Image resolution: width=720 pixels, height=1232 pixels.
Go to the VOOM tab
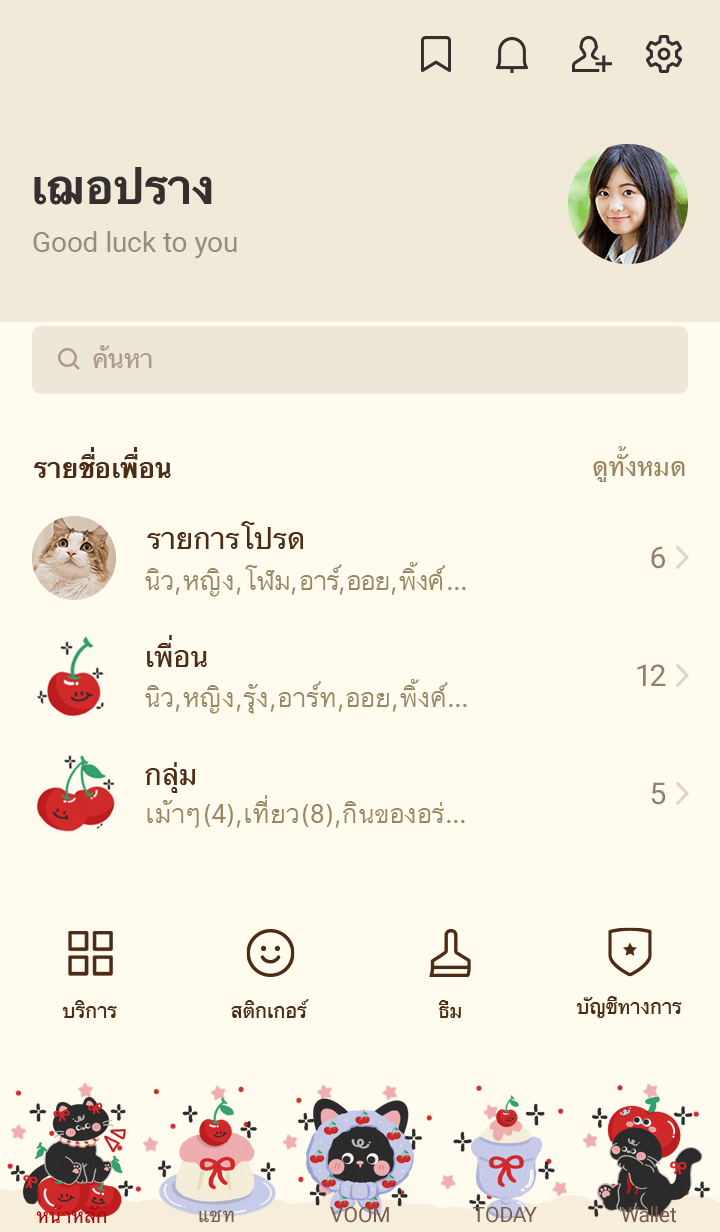(x=360, y=1160)
